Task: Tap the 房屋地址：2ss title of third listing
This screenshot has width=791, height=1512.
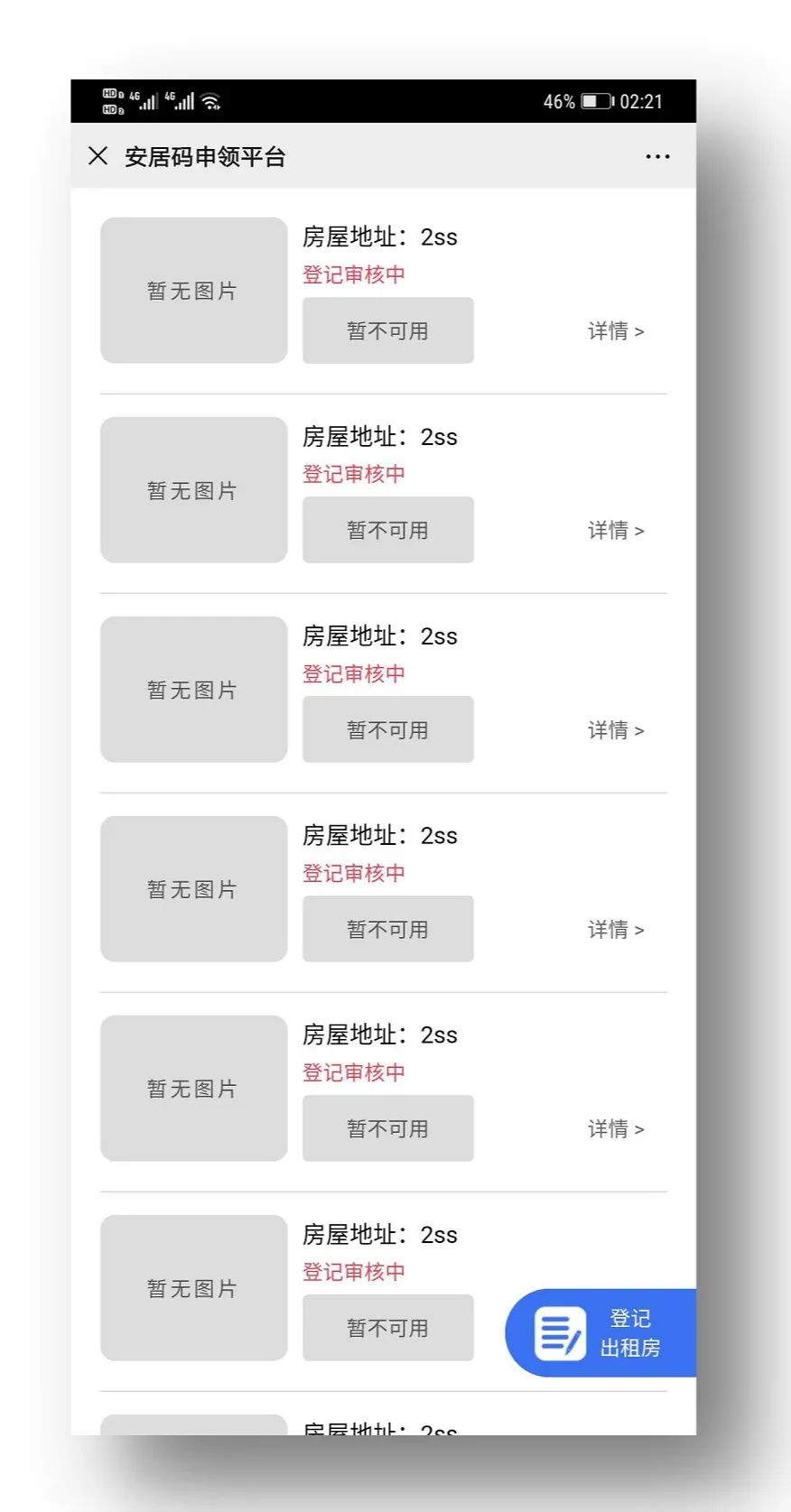Action: (x=379, y=636)
